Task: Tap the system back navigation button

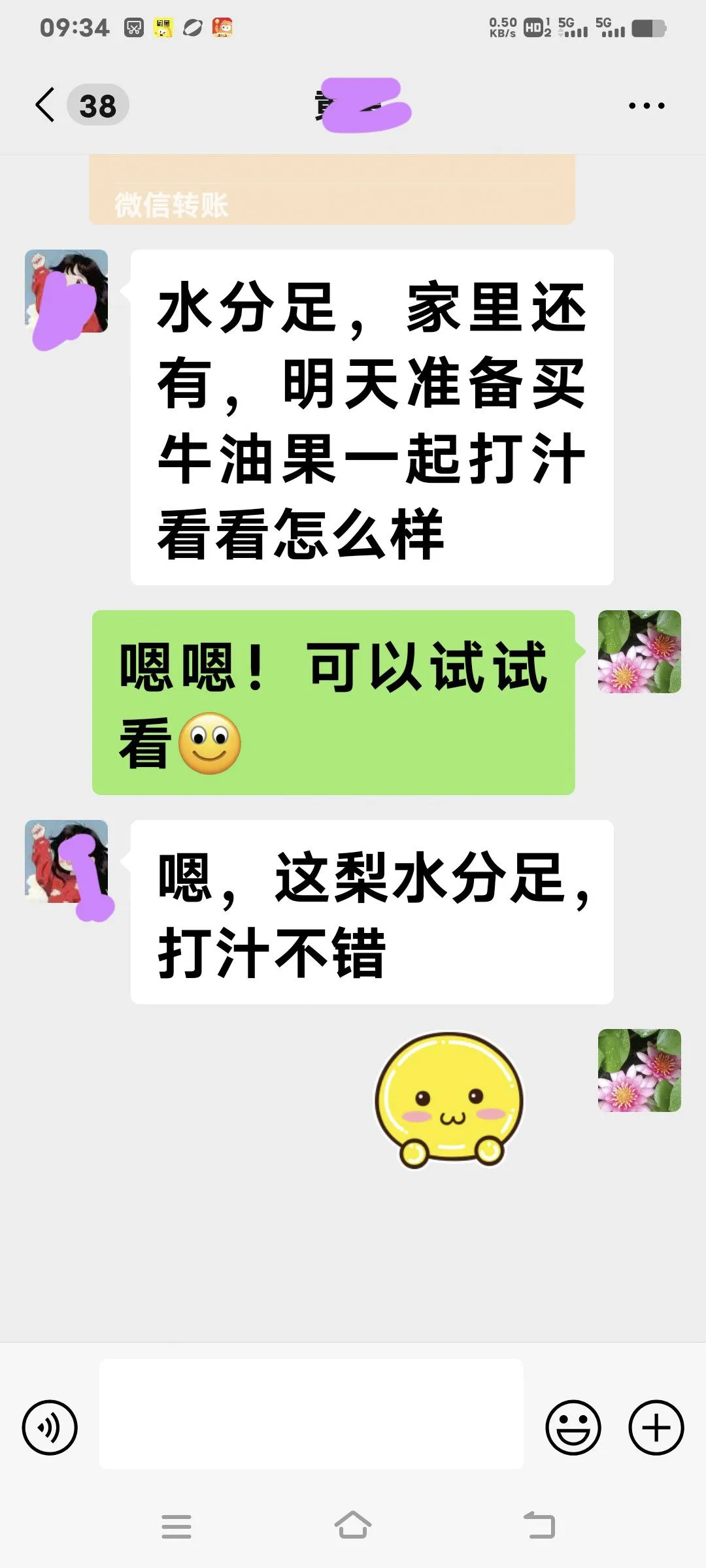Action: [540, 1526]
